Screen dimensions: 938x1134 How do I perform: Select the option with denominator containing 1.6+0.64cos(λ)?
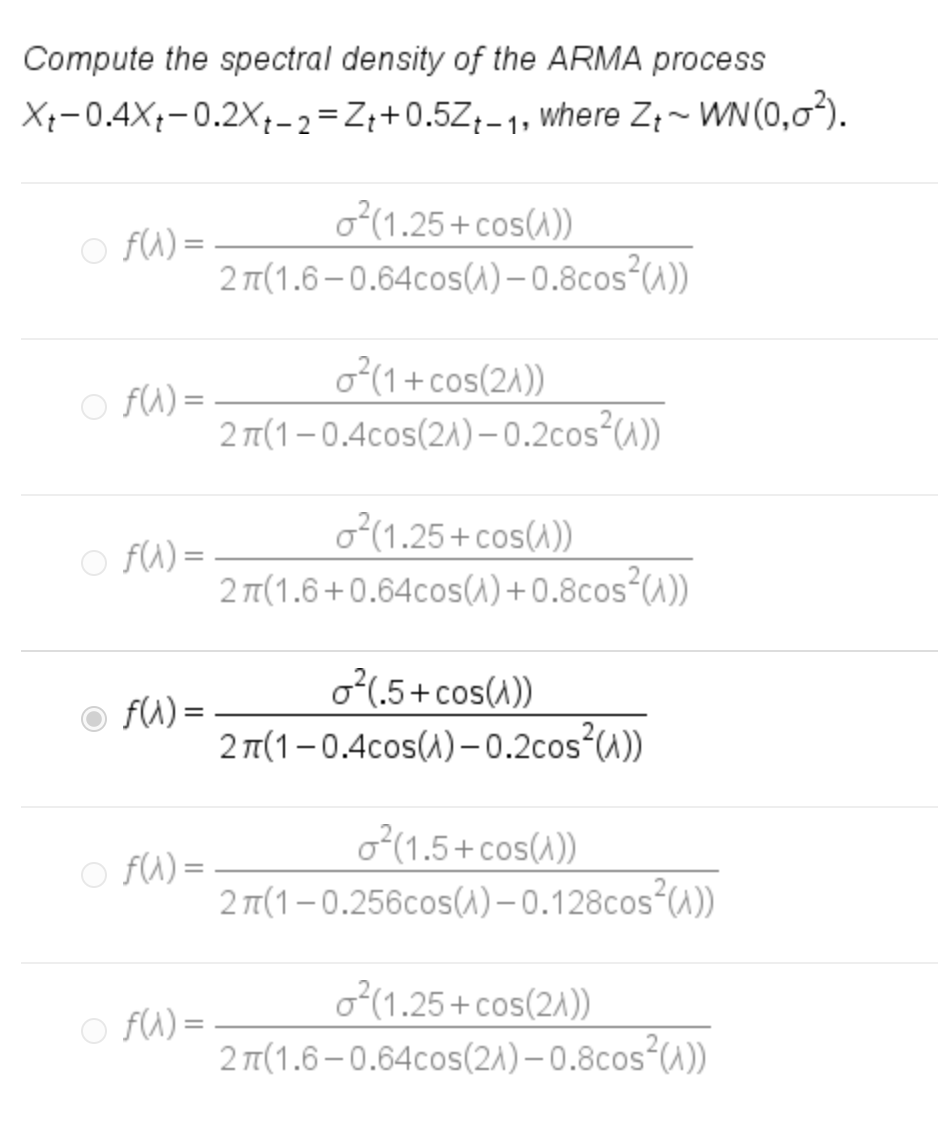(x=93, y=562)
